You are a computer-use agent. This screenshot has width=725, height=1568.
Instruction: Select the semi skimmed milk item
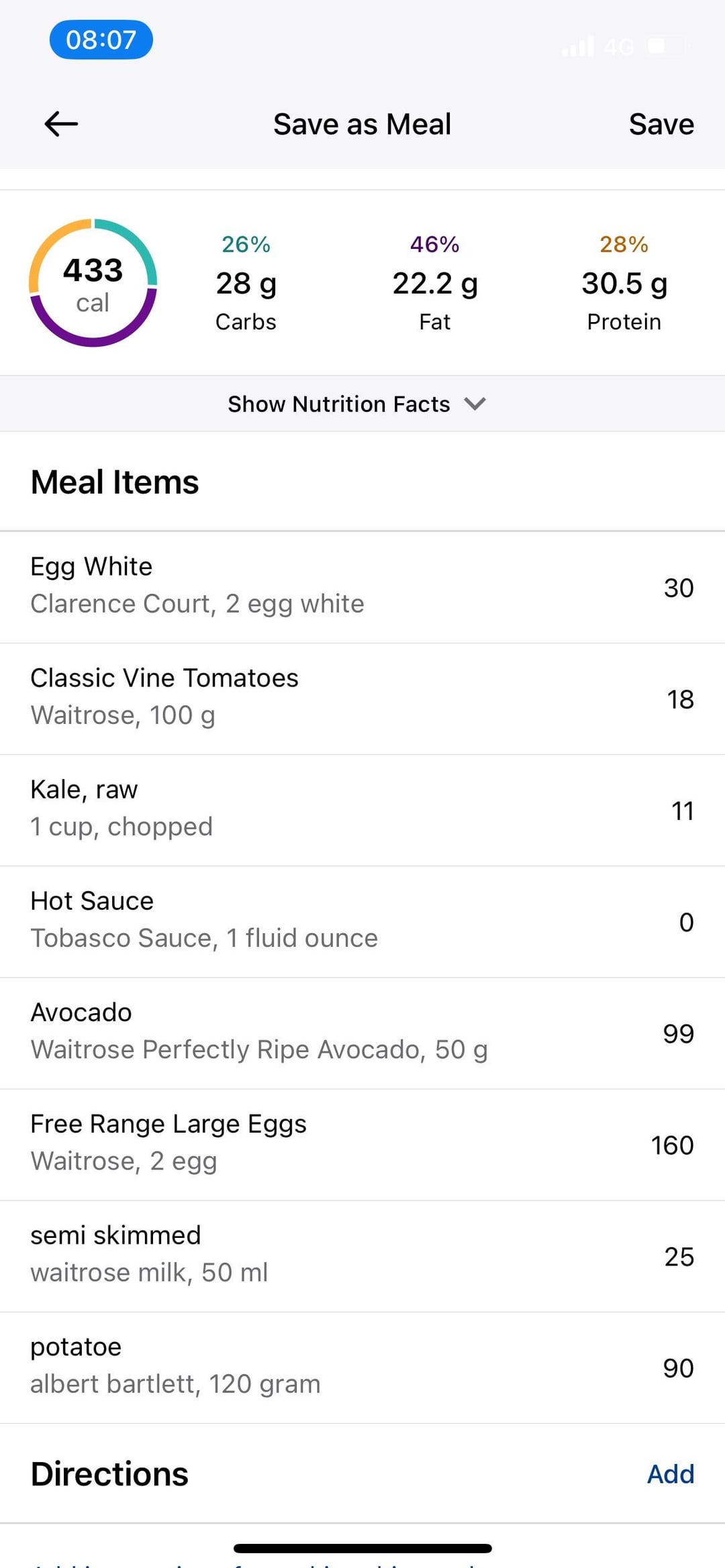click(x=362, y=1256)
